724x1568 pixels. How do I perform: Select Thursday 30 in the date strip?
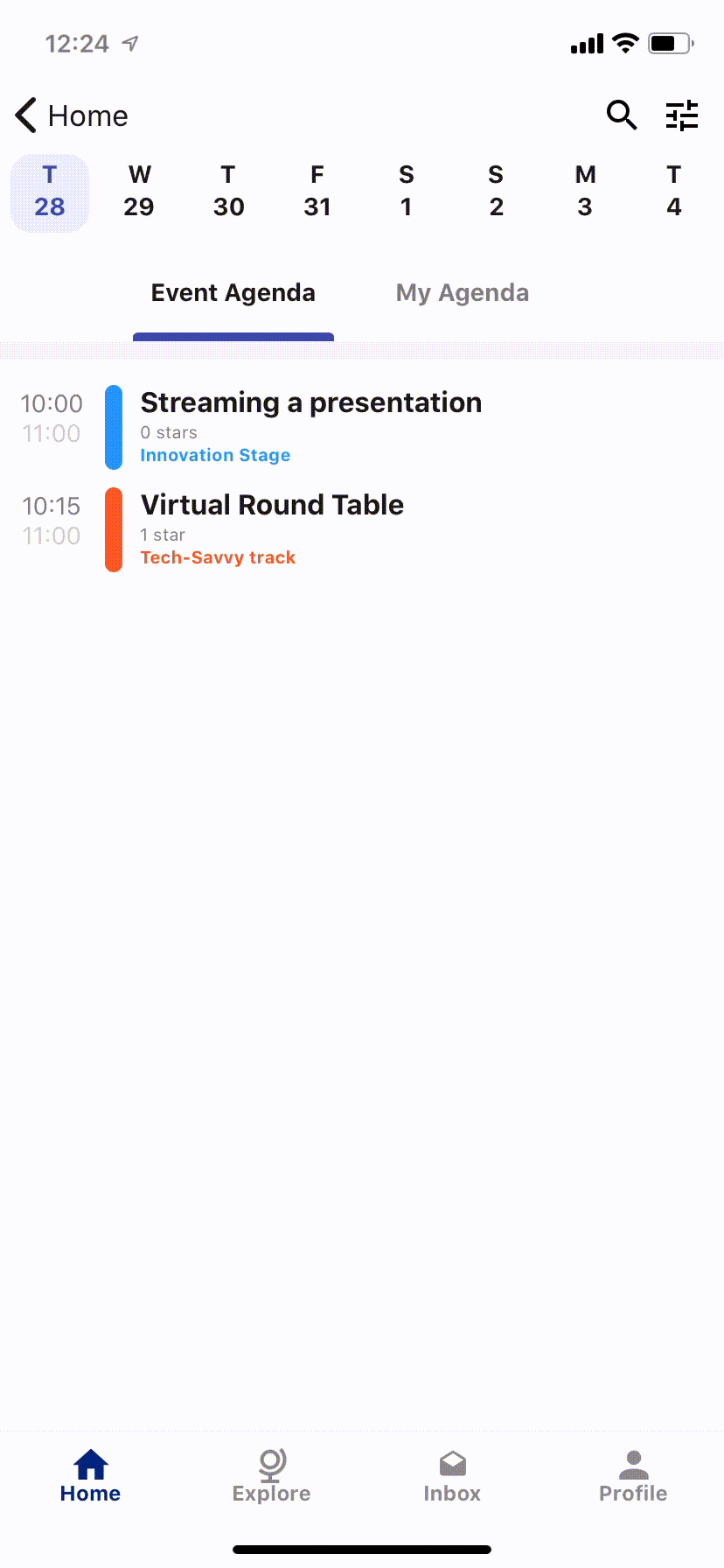(228, 192)
